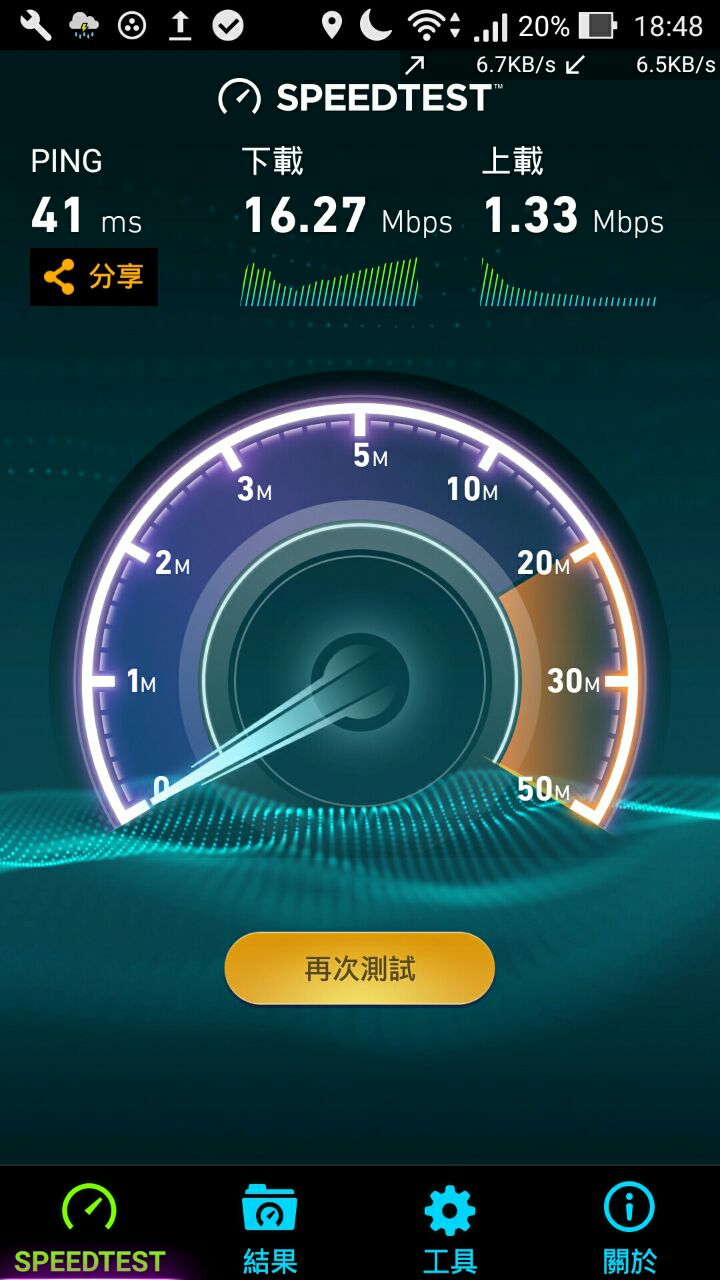Viewport: 720px width, 1280px height.
Task: Open the 結果 results tab
Action: [x=270, y=1226]
